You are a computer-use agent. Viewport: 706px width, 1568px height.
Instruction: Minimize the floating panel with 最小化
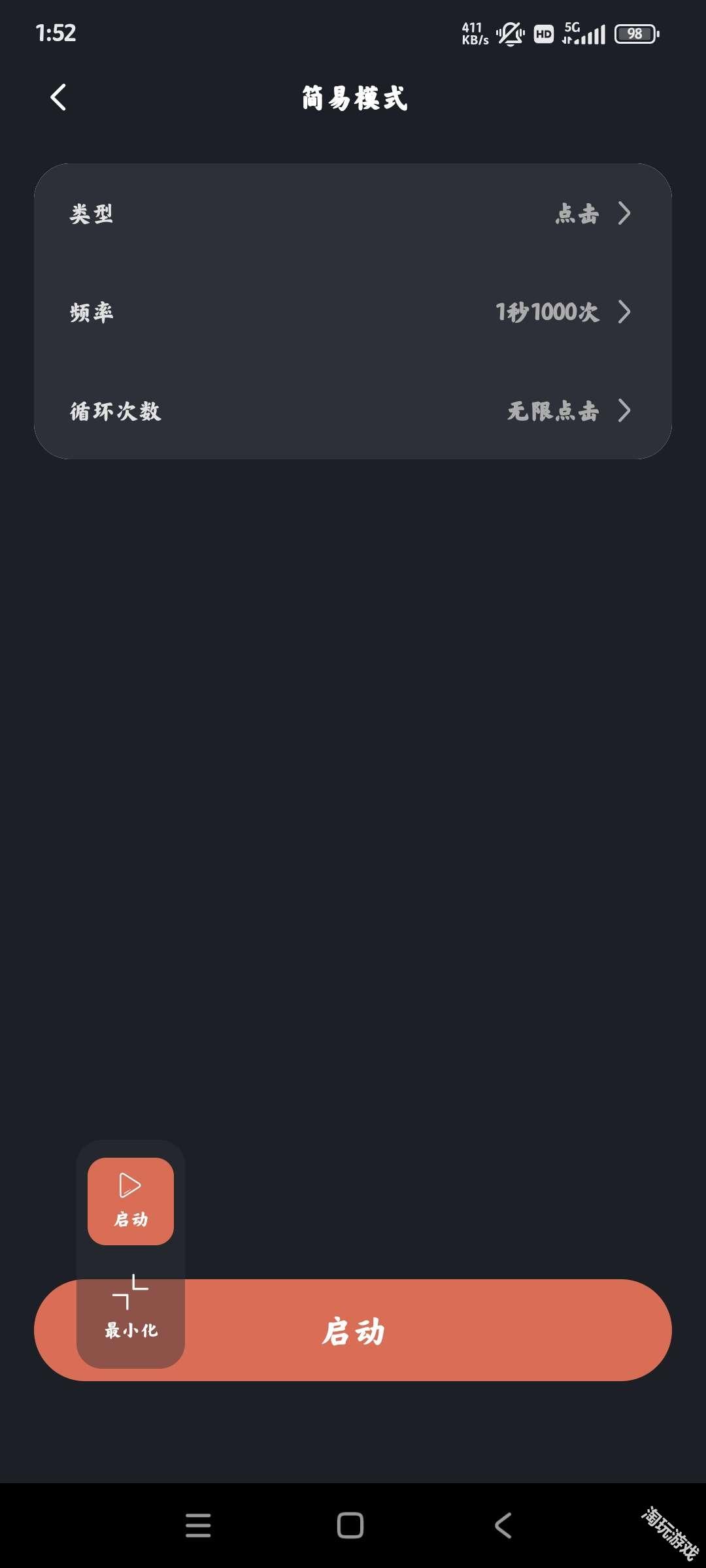[x=131, y=1307]
